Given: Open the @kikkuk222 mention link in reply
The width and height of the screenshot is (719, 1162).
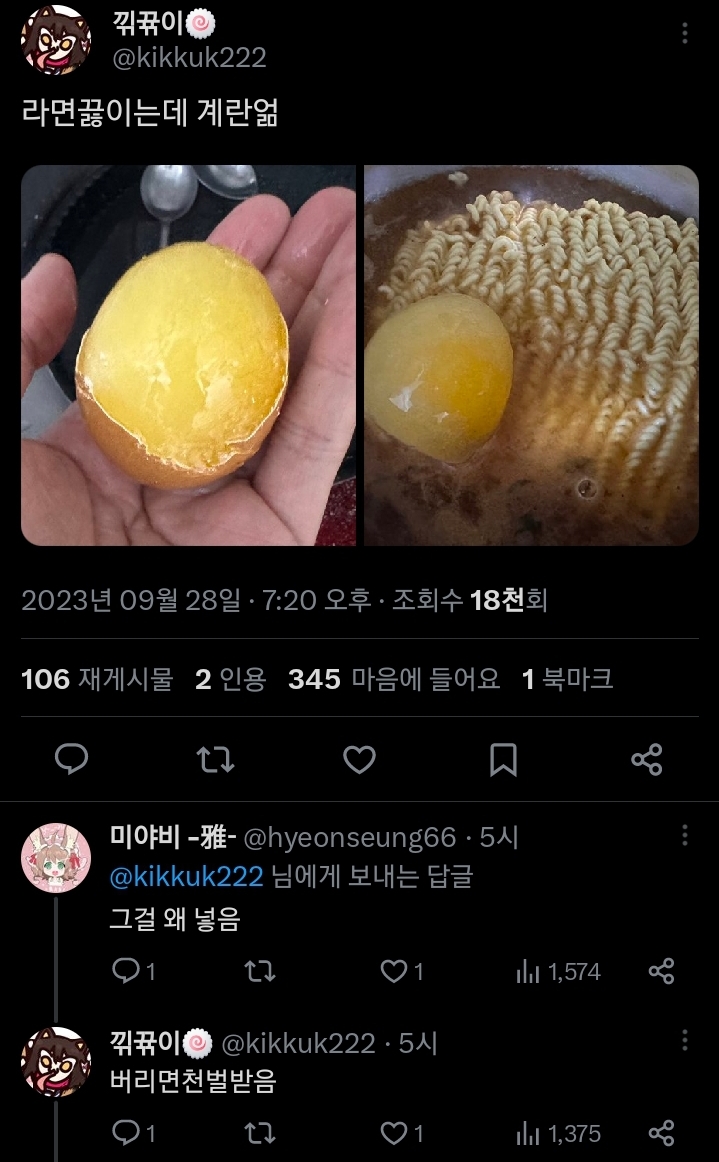Looking at the screenshot, I should (x=186, y=877).
